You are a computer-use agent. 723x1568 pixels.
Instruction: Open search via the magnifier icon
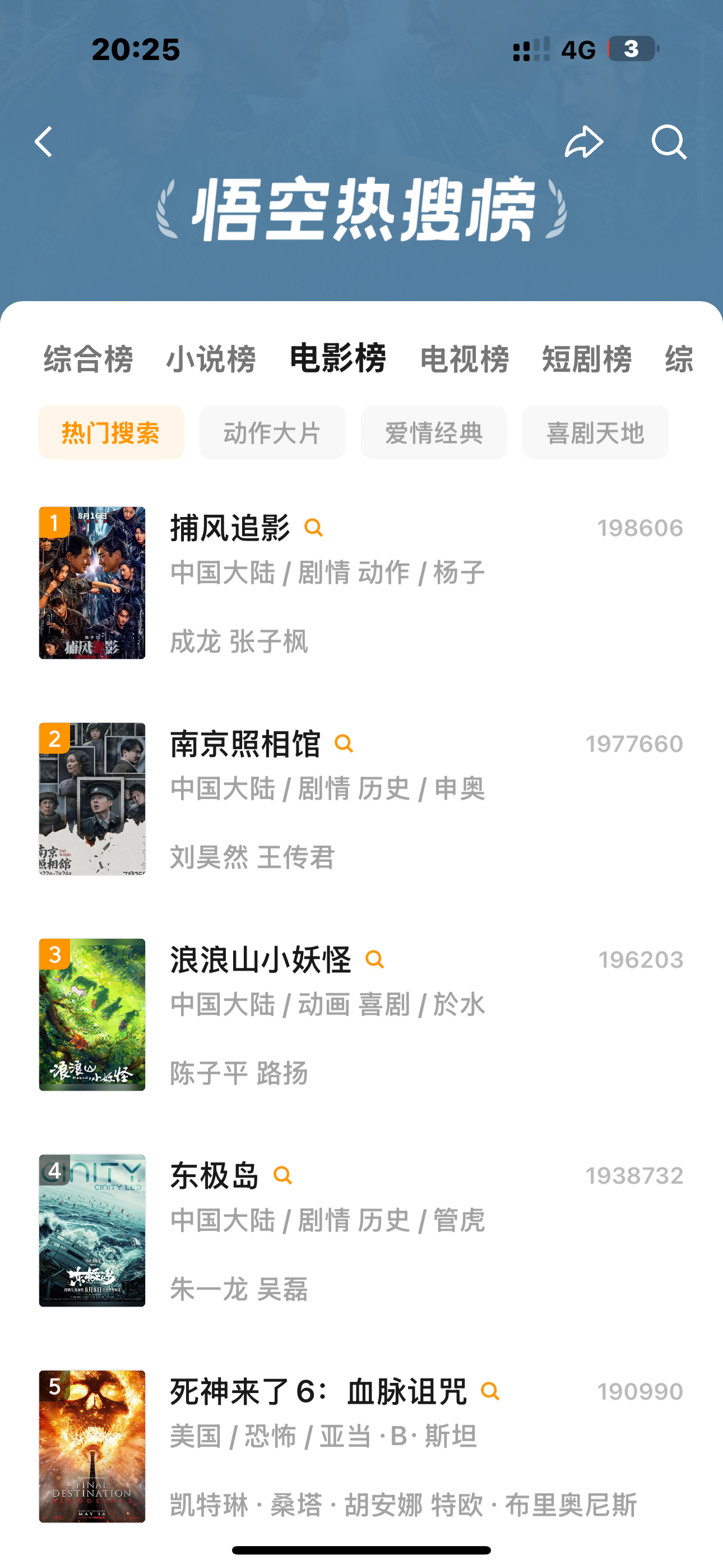coord(668,142)
